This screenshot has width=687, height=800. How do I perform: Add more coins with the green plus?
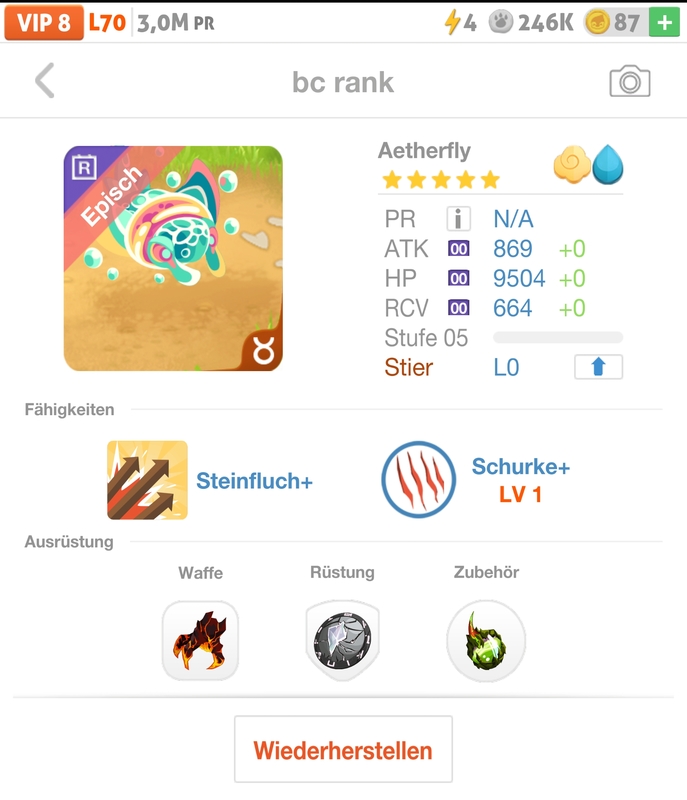tap(664, 22)
